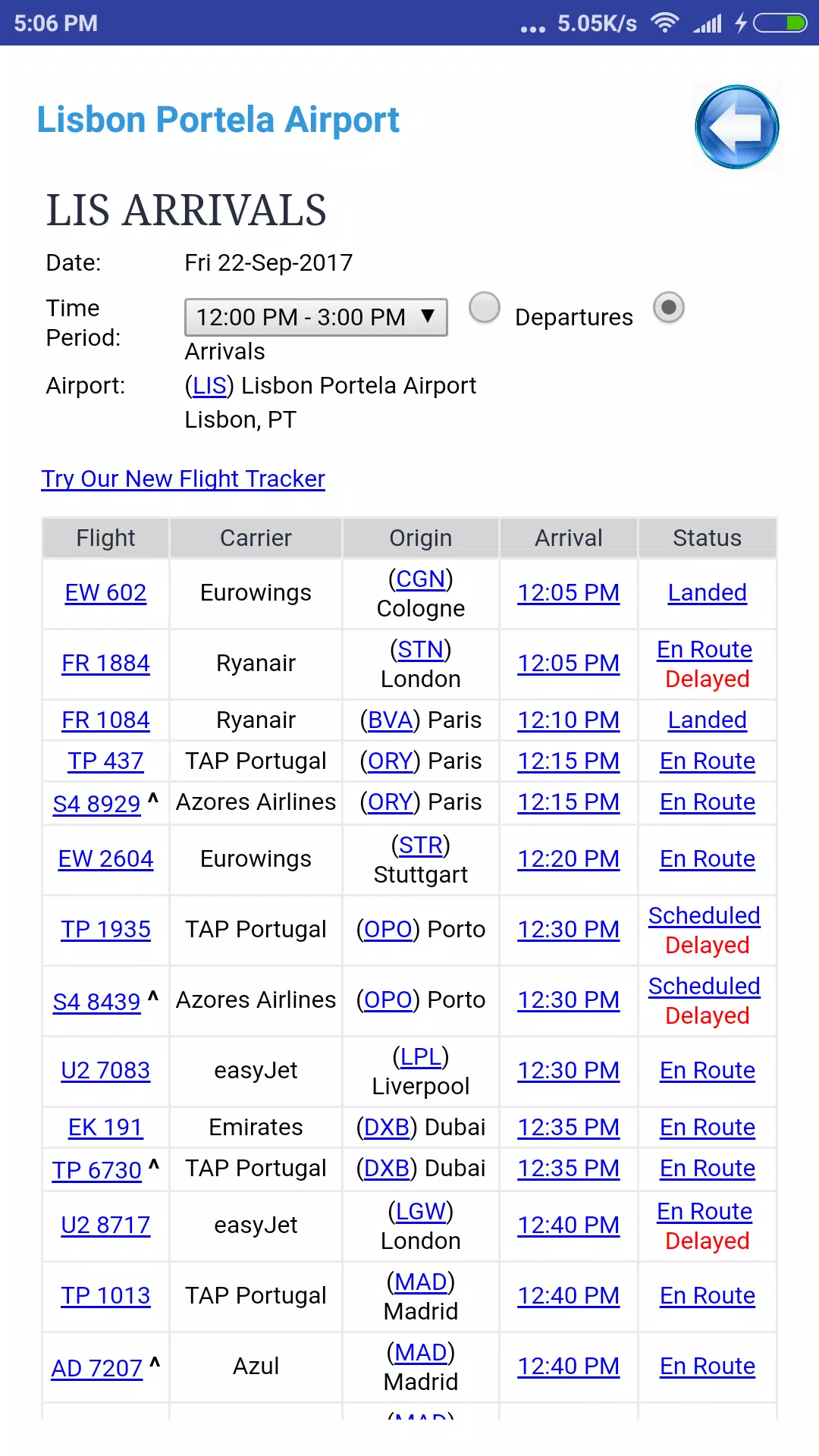Open details for flight EW 602

pyautogui.click(x=105, y=593)
